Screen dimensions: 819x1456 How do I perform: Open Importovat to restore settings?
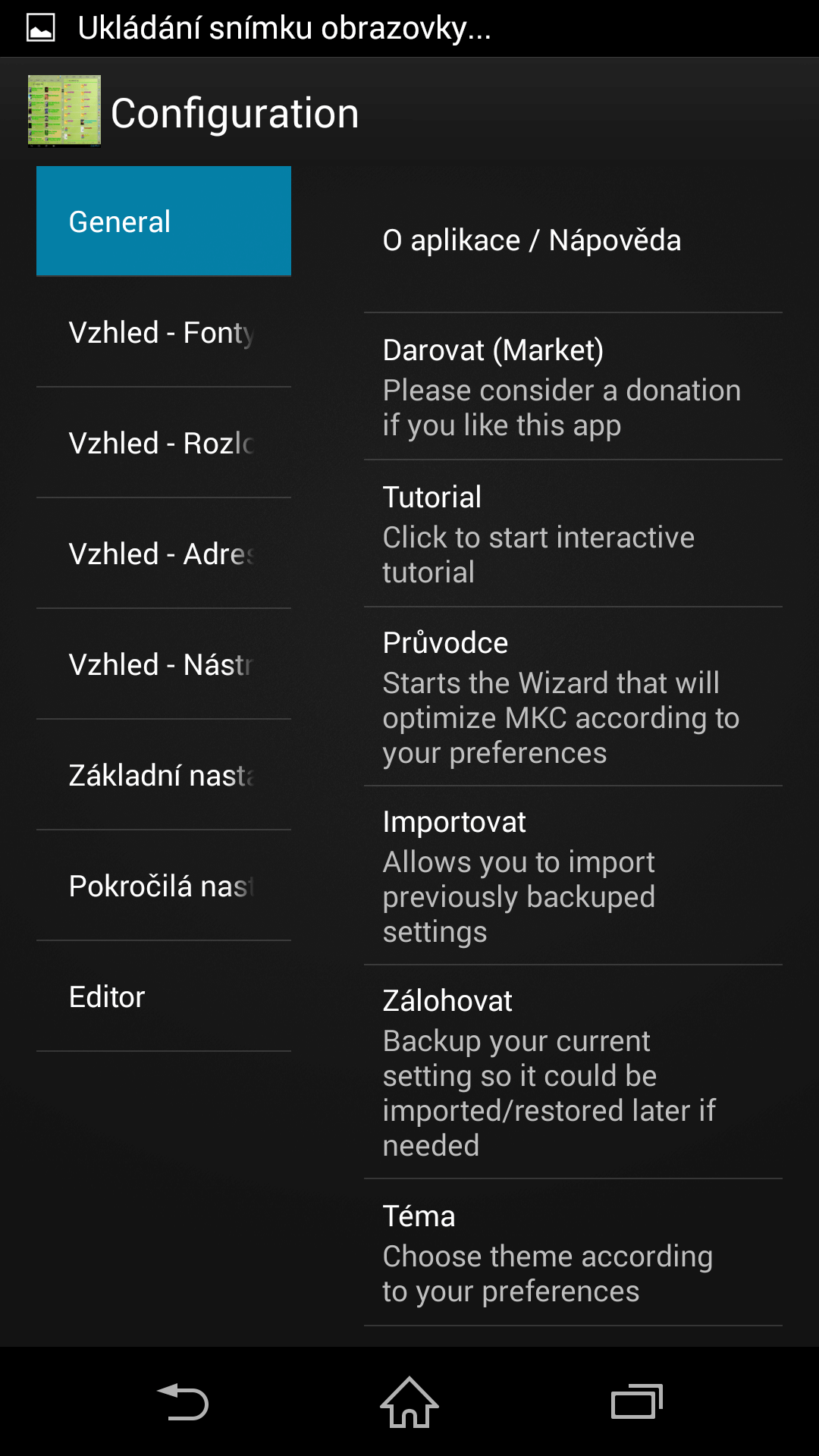click(573, 876)
